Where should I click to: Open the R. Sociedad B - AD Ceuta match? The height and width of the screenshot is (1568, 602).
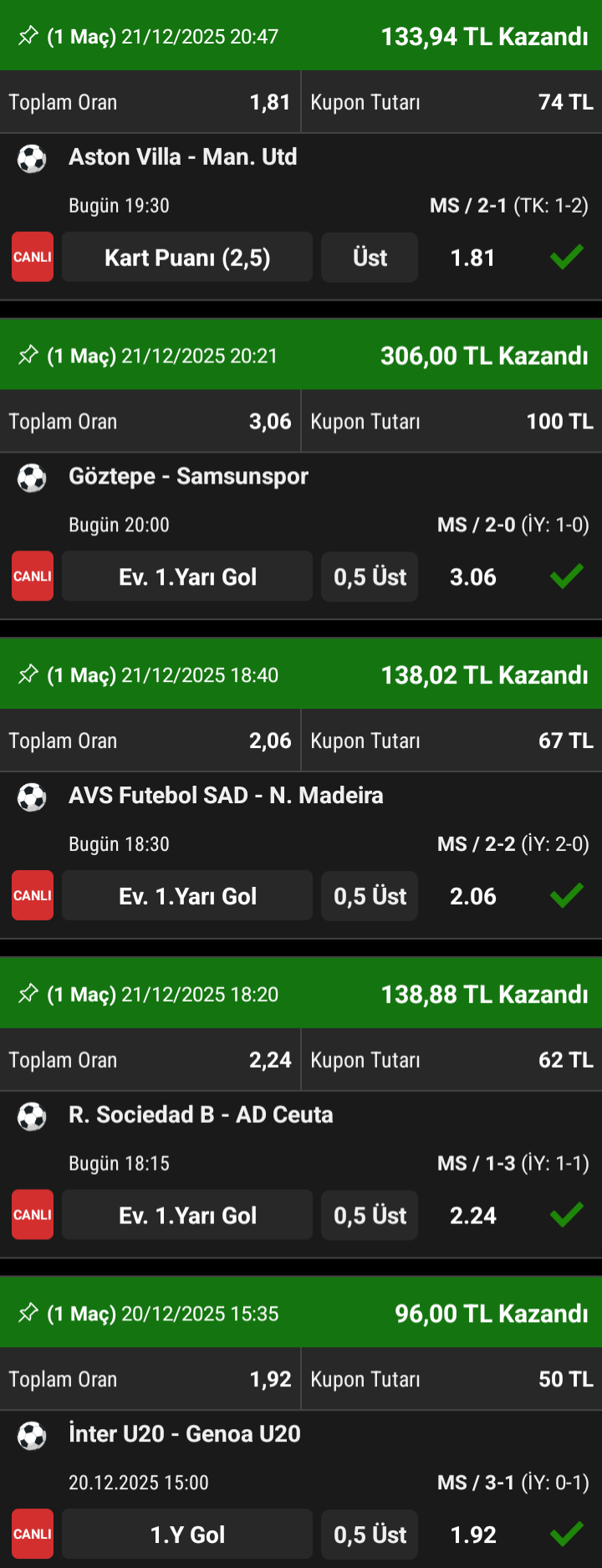click(x=201, y=1115)
